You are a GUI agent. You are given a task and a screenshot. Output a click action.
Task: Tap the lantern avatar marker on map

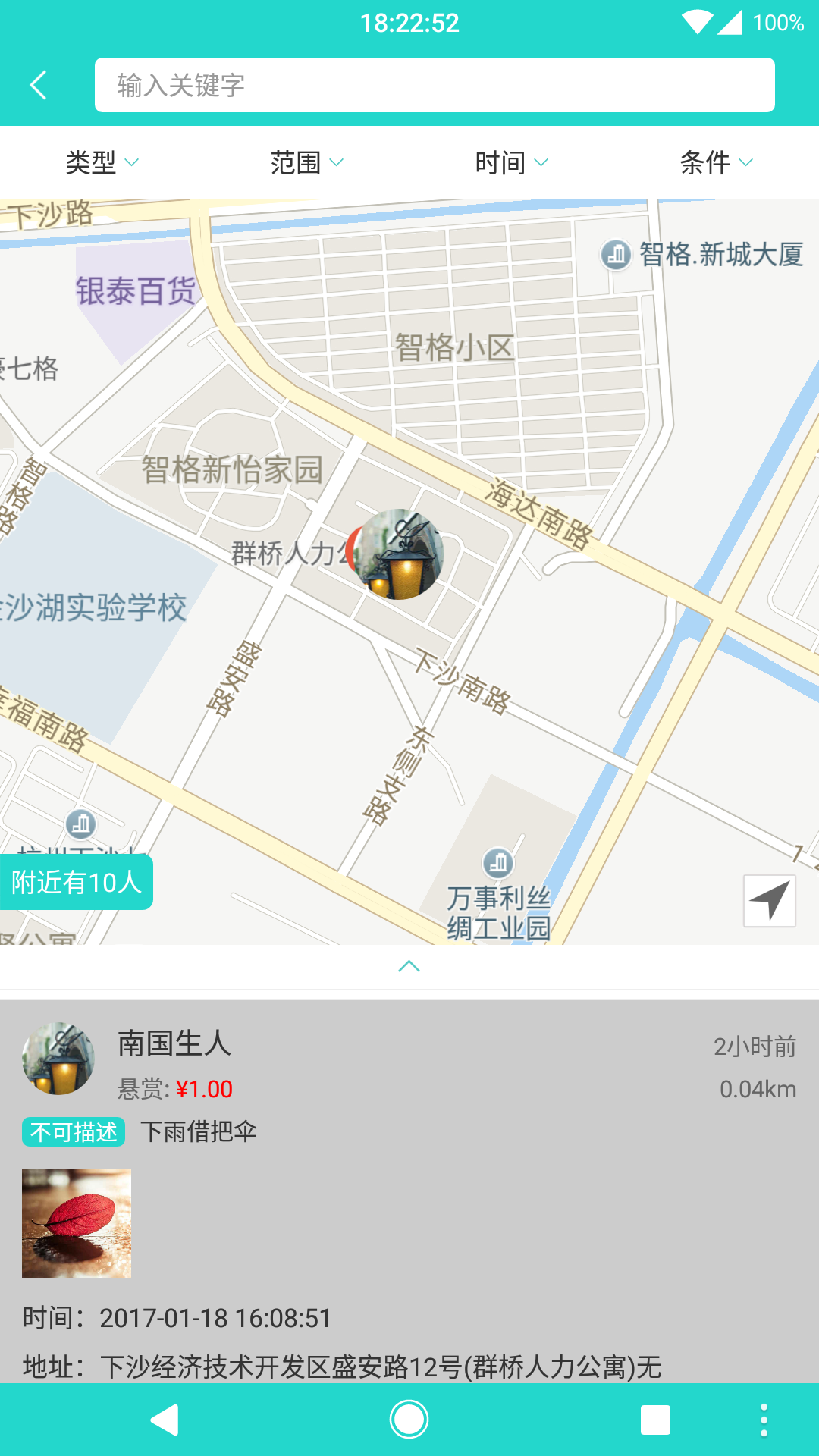[398, 554]
